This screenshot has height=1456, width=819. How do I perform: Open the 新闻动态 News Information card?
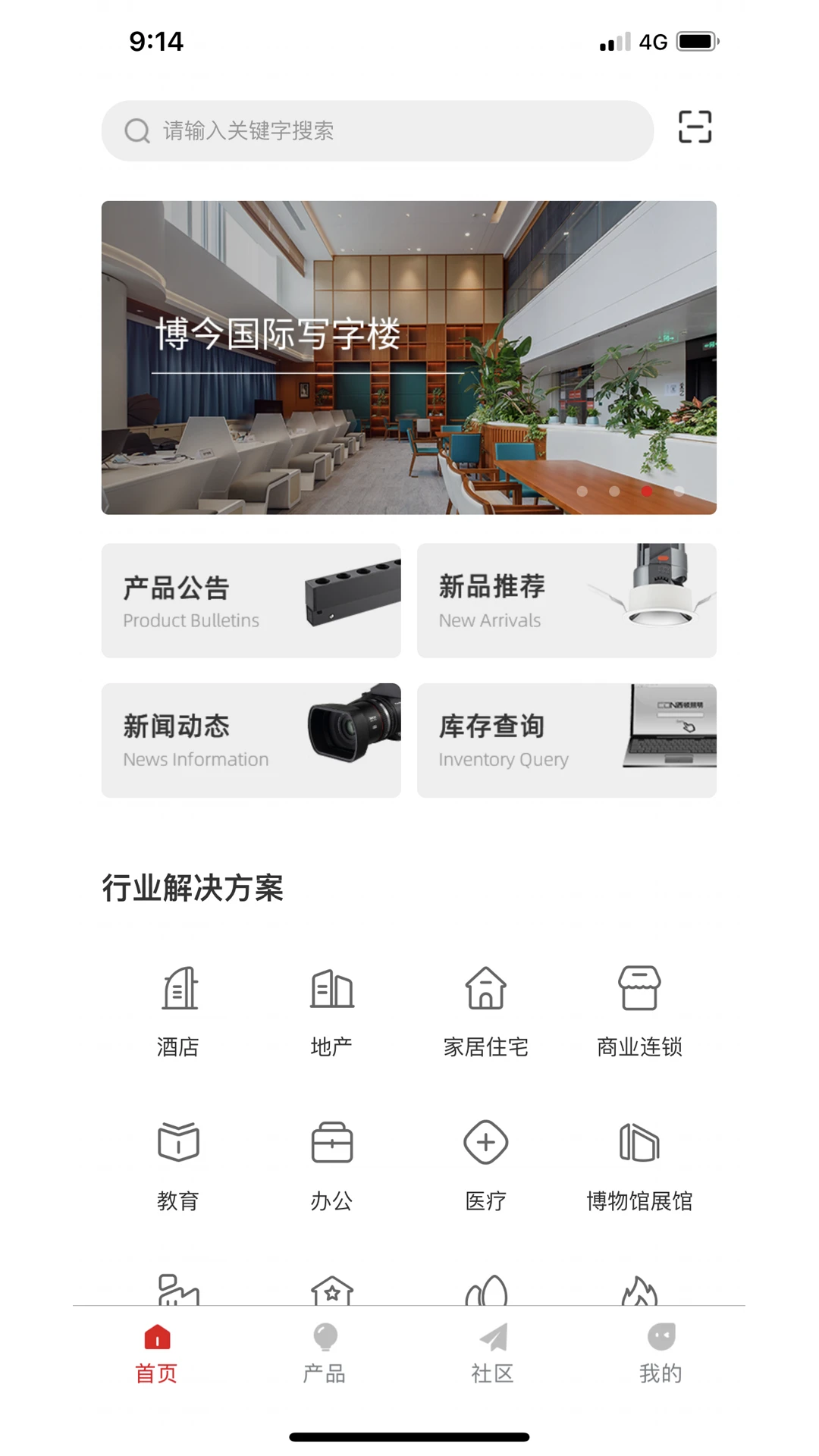coord(251,739)
